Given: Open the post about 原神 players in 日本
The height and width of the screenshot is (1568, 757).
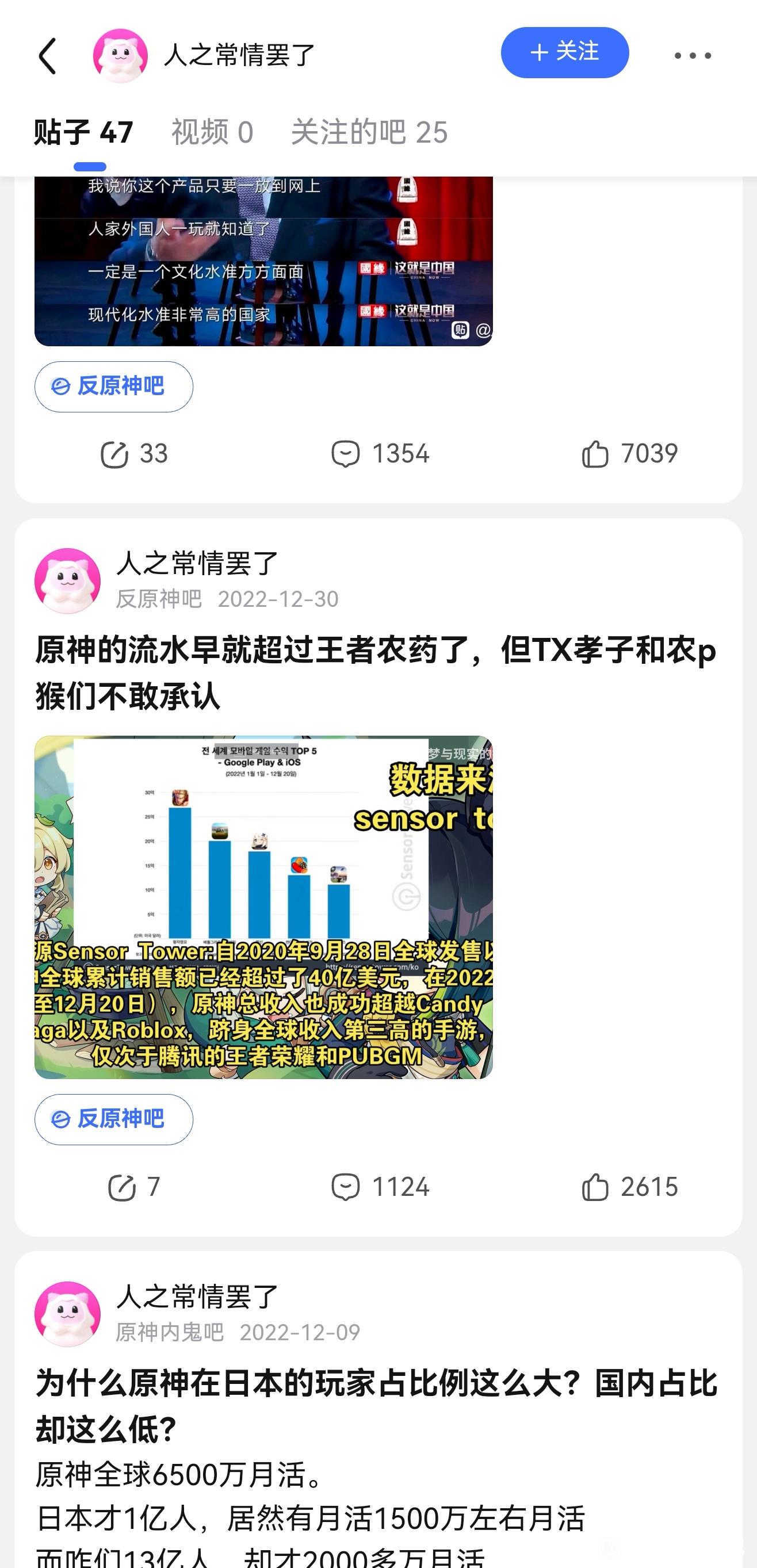Looking at the screenshot, I should pyautogui.click(x=375, y=1405).
